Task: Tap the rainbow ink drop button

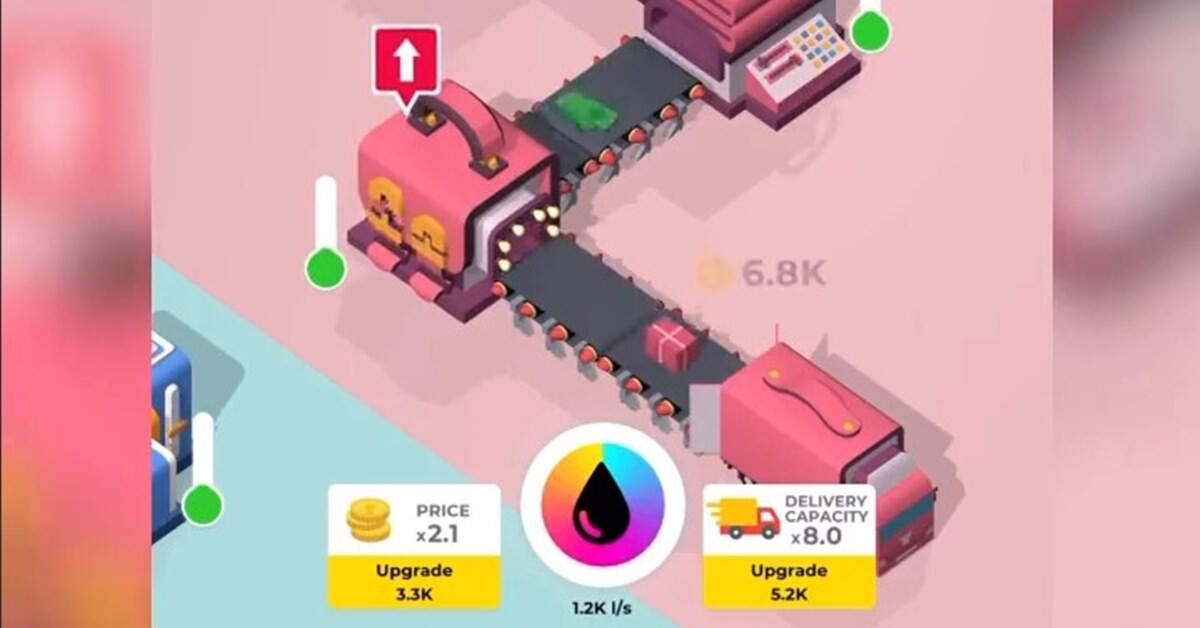Action: point(602,505)
